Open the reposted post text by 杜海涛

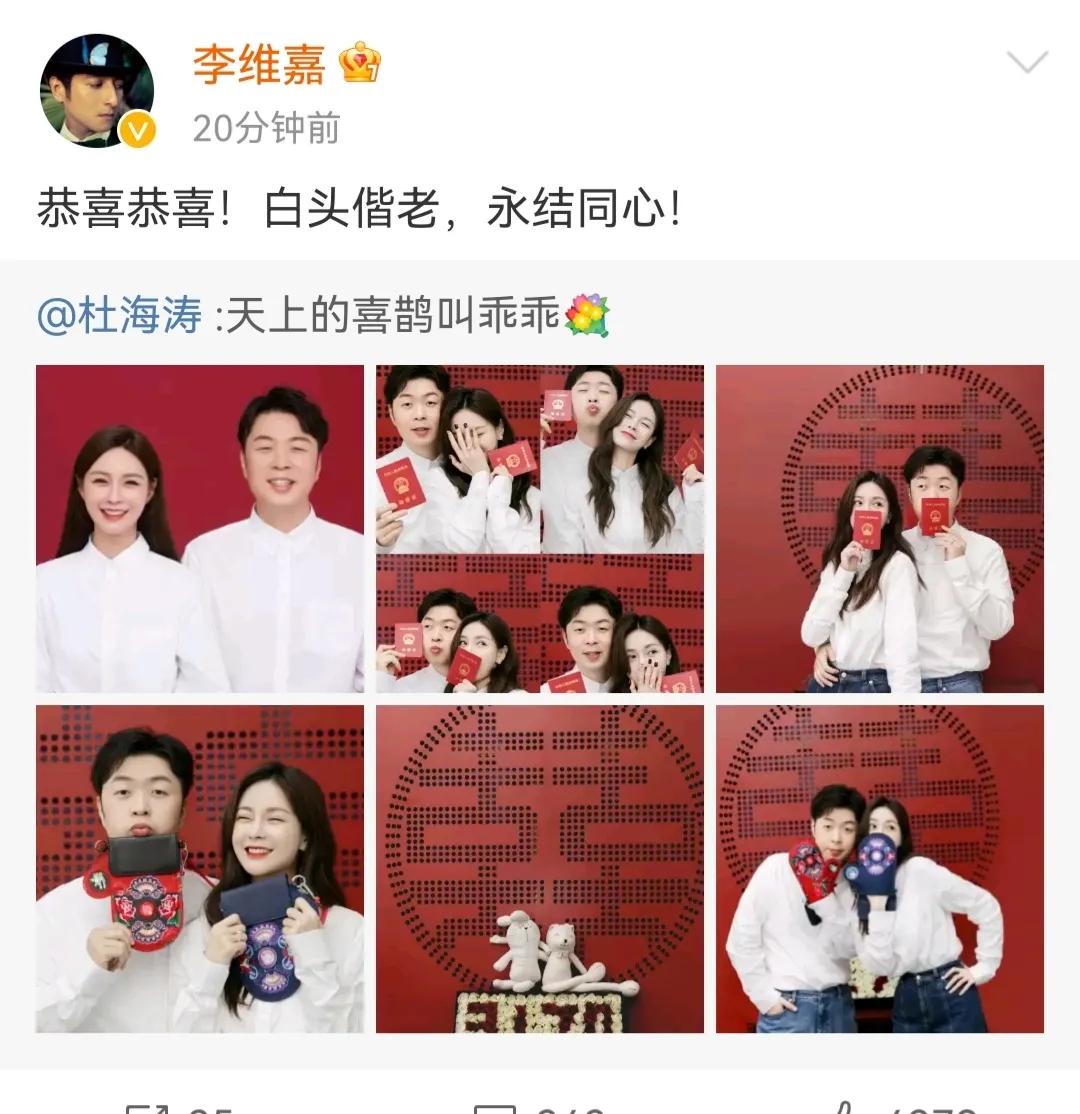click(390, 317)
